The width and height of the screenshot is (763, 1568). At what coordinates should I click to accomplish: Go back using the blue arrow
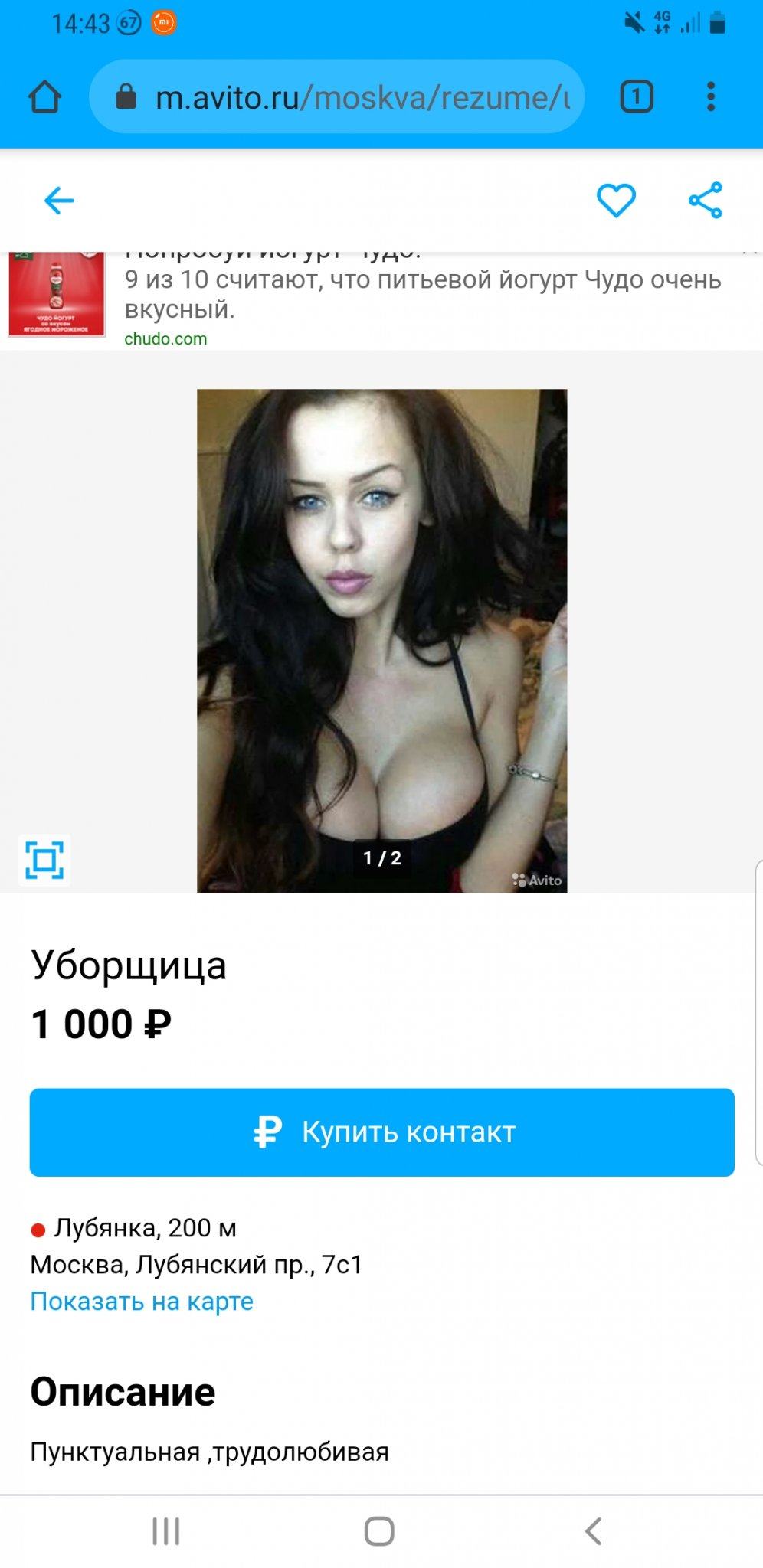click(59, 201)
